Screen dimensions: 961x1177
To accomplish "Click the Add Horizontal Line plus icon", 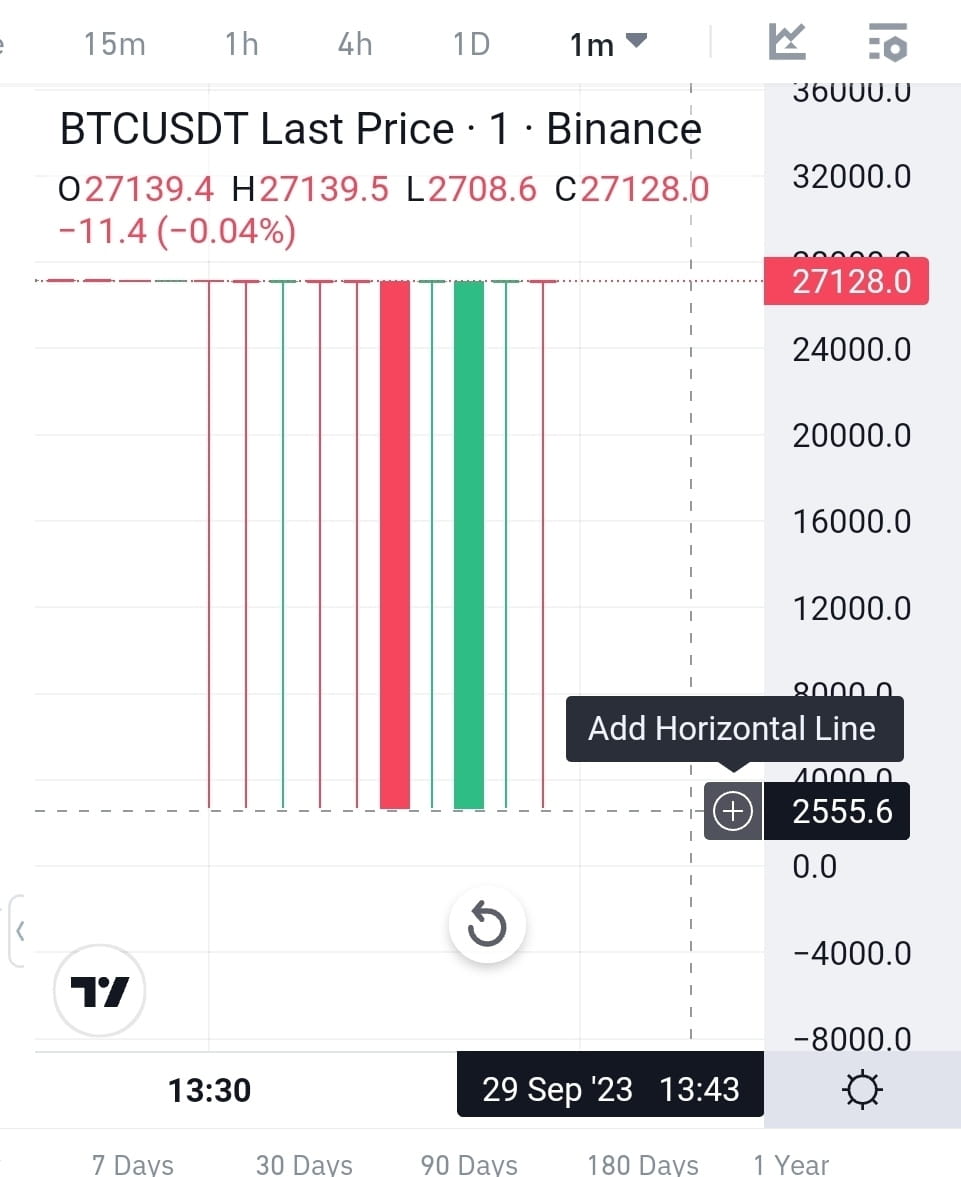I will point(731,810).
